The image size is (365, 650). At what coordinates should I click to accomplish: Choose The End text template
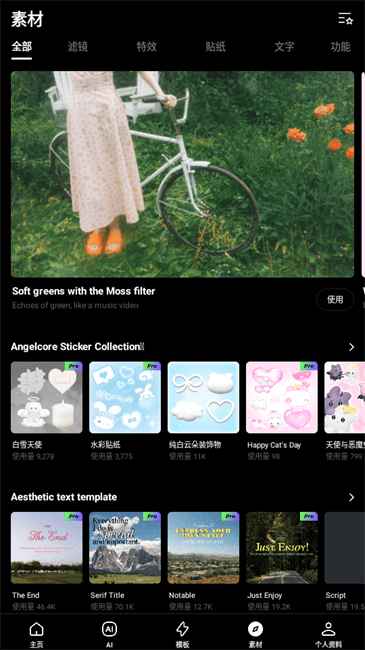pyautogui.click(x=47, y=548)
